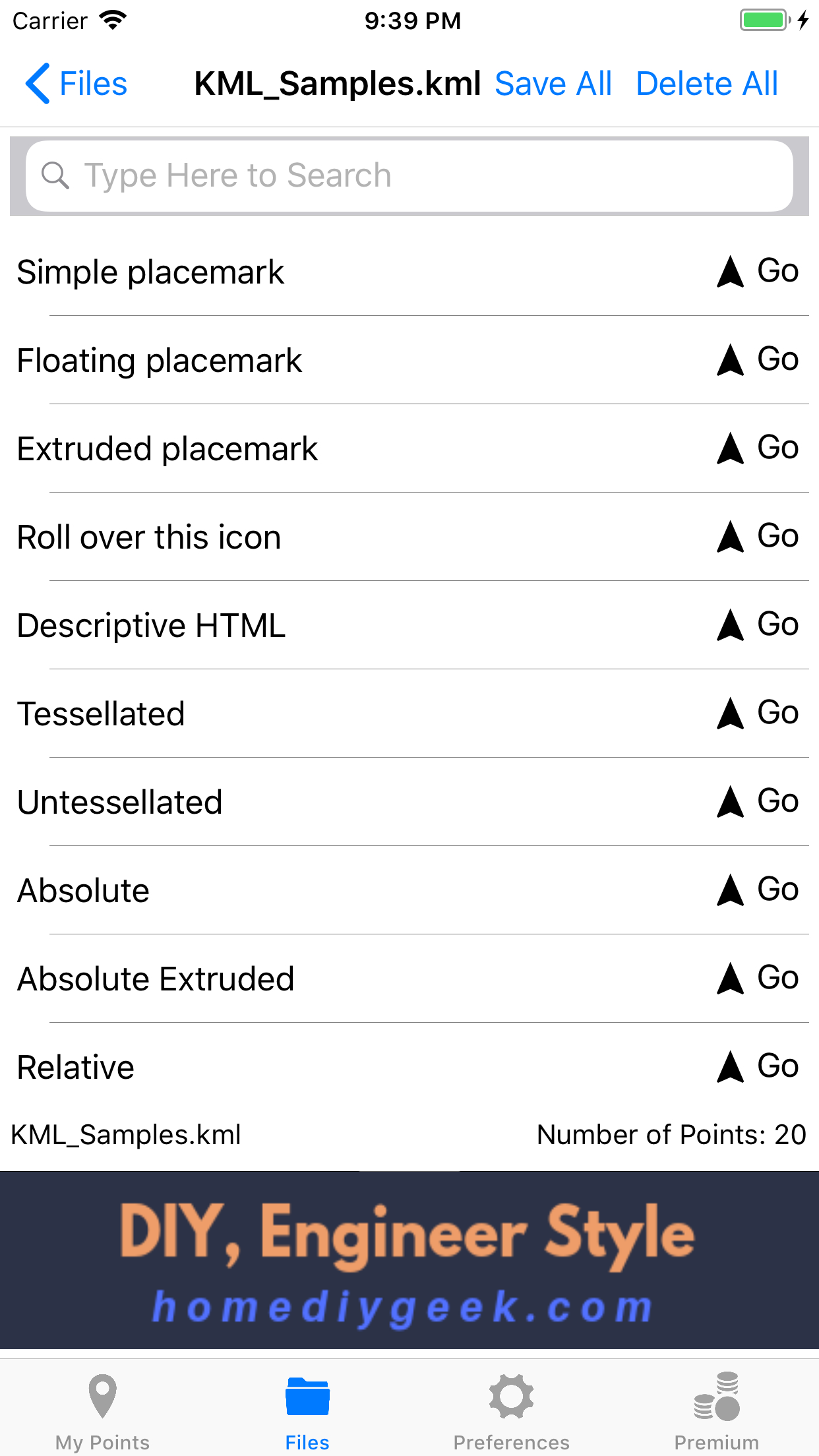Open the Absolute Extruded row

[409, 979]
